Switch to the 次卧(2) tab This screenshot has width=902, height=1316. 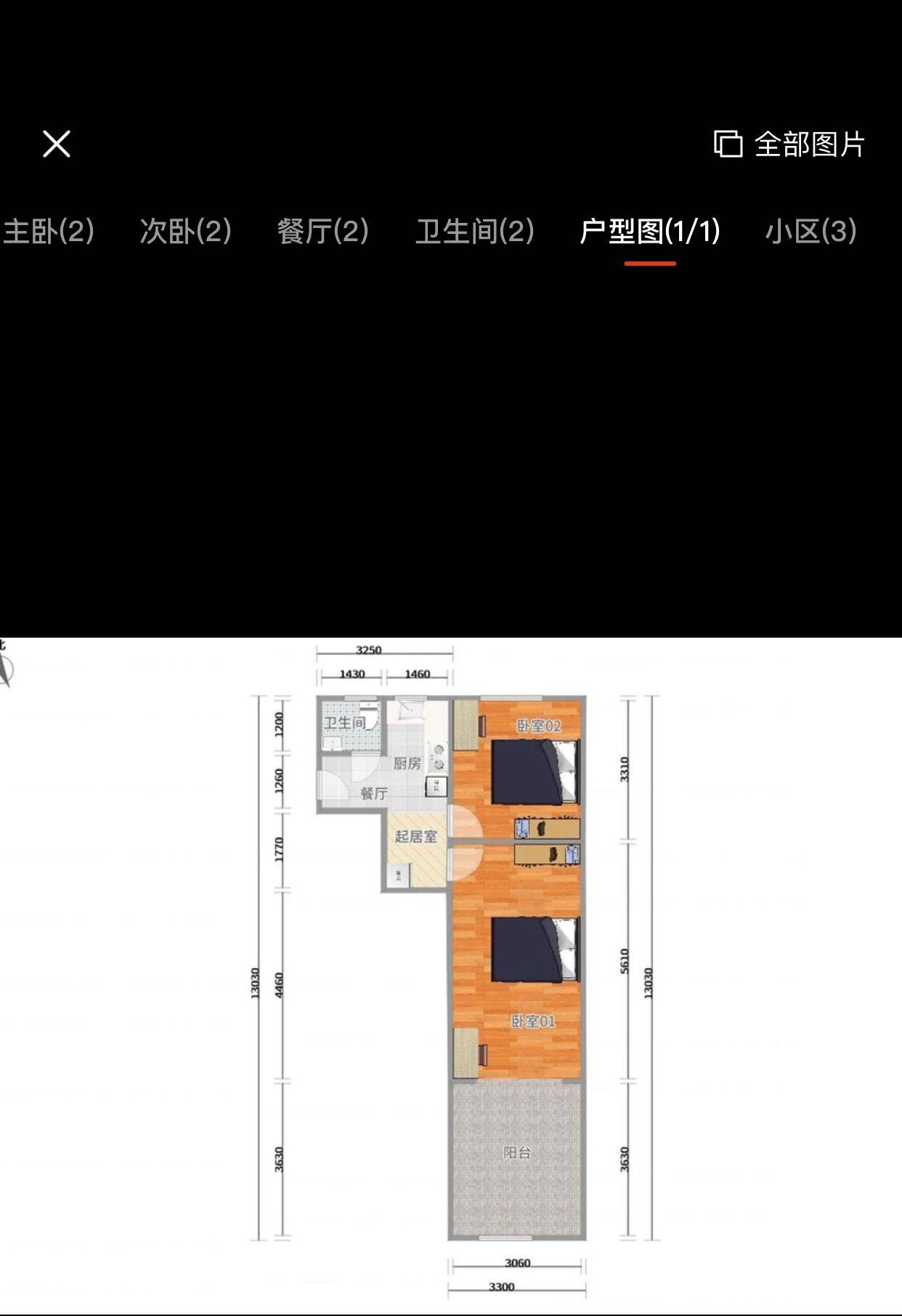(185, 232)
